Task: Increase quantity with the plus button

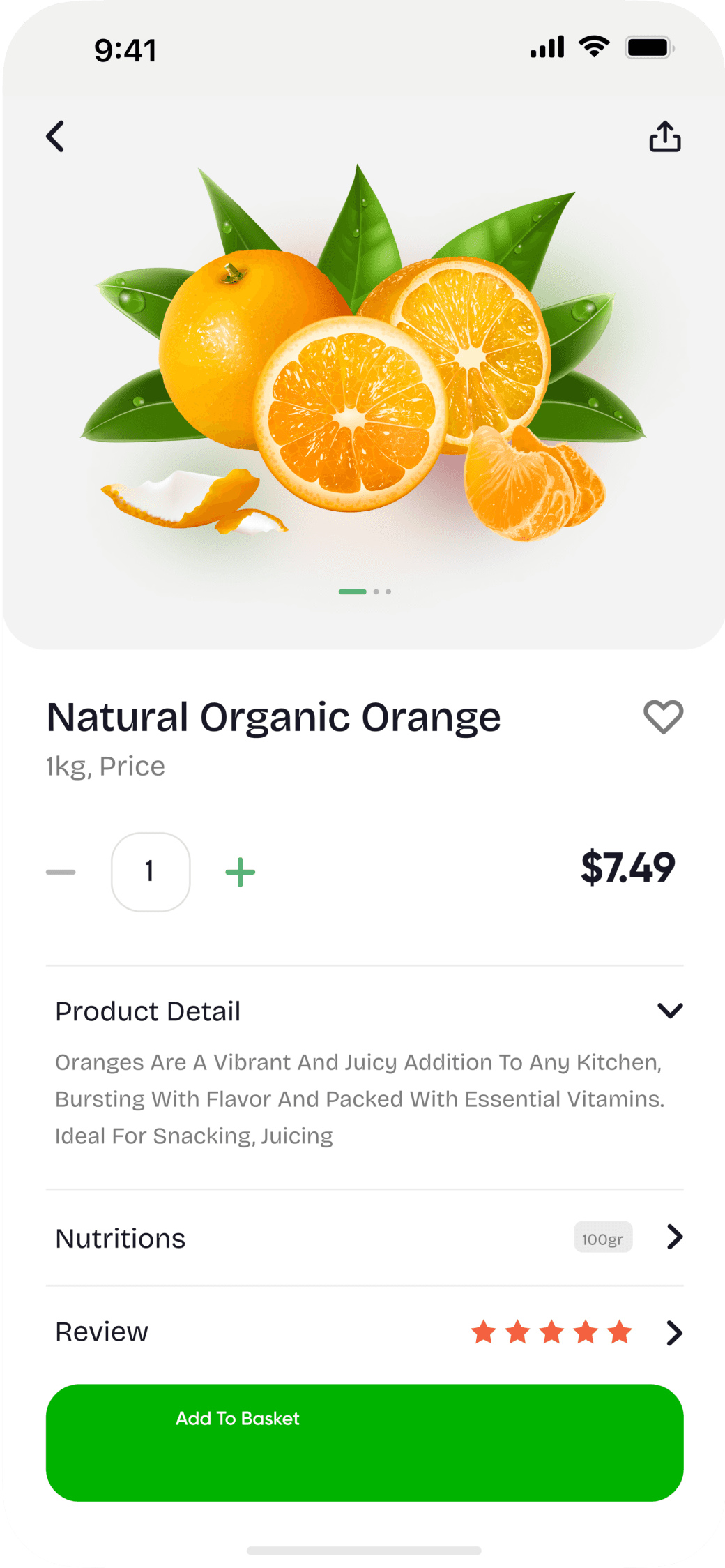Action: 241,872
